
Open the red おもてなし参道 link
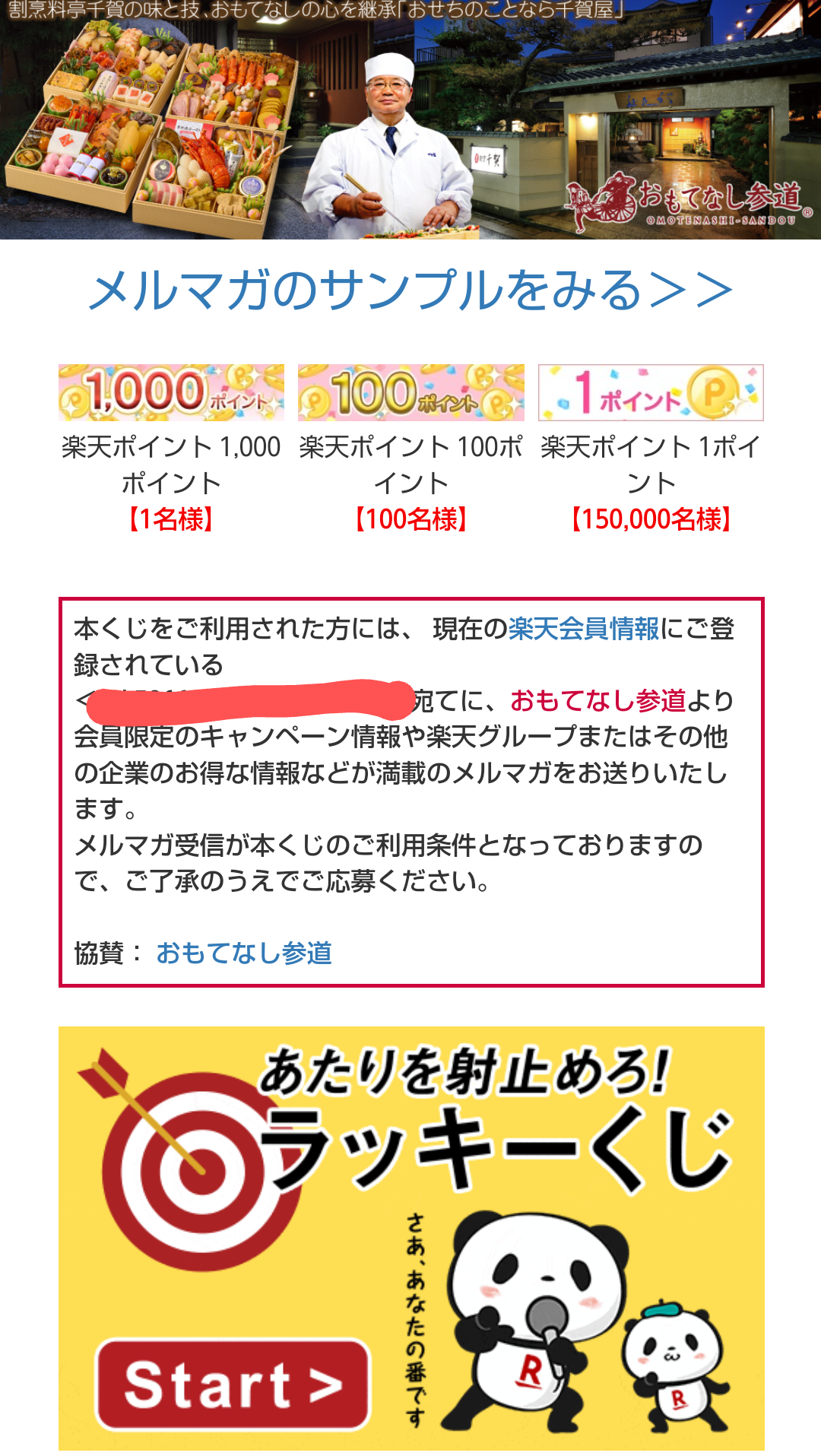[x=598, y=700]
